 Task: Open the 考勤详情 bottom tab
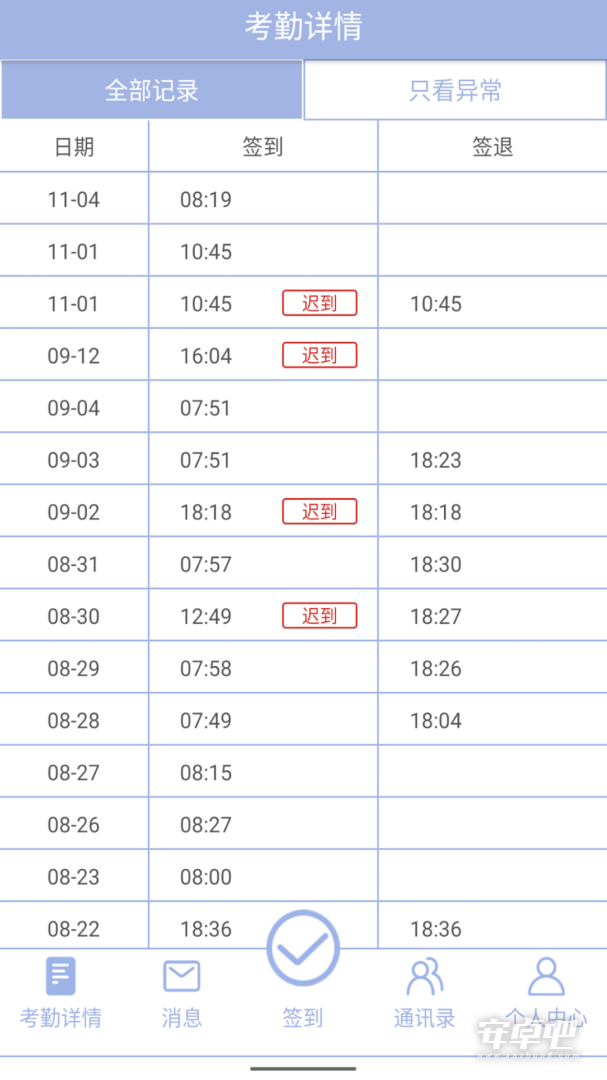pyautogui.click(x=61, y=993)
